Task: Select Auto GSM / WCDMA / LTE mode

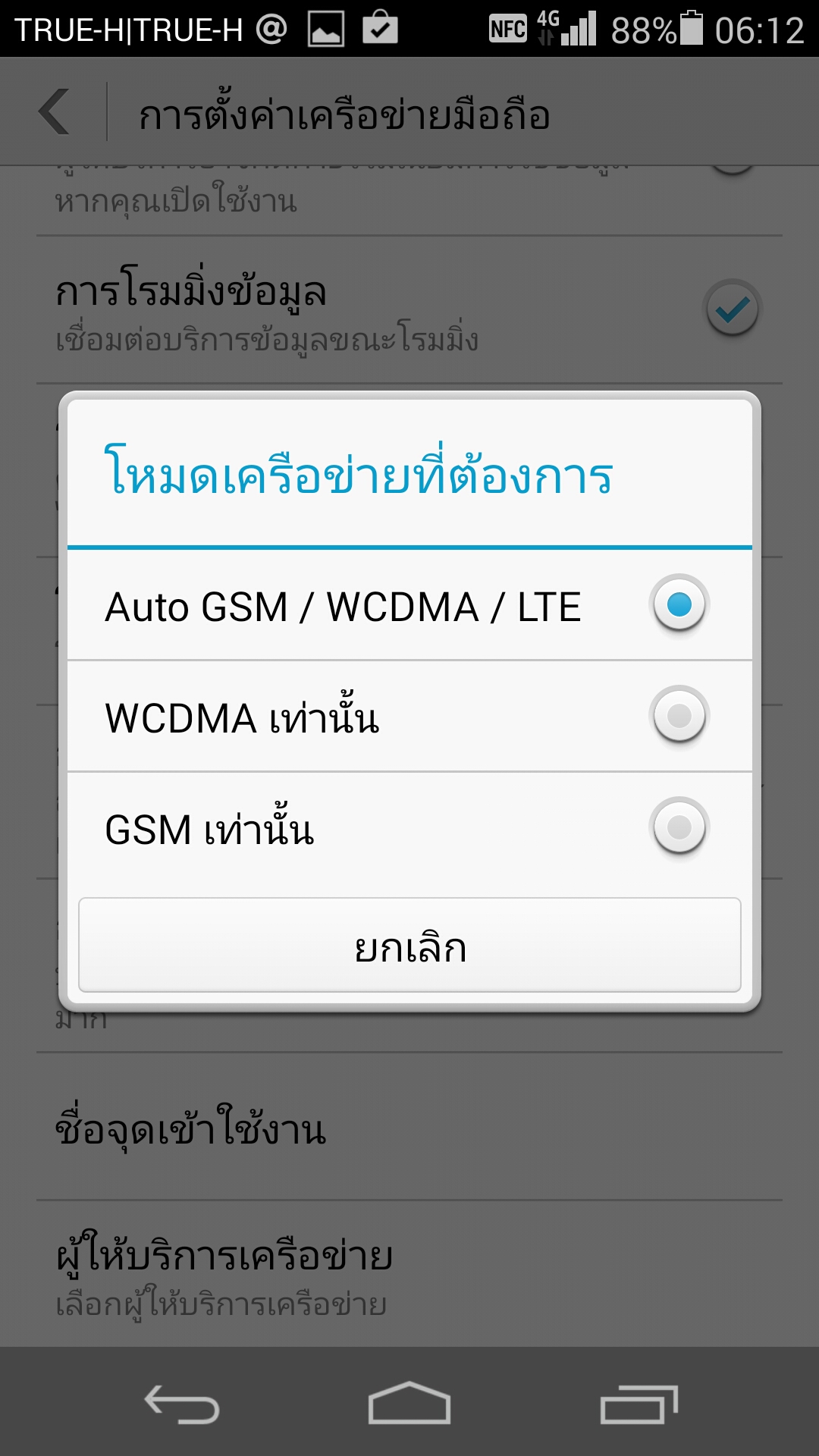Action: [409, 605]
